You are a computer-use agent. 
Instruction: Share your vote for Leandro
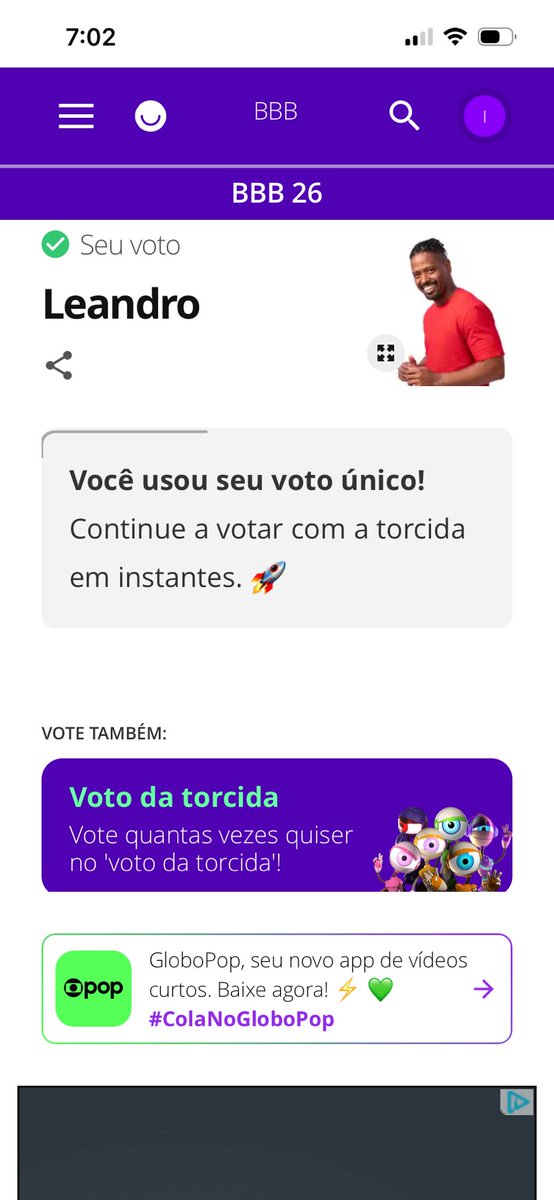[x=59, y=365]
